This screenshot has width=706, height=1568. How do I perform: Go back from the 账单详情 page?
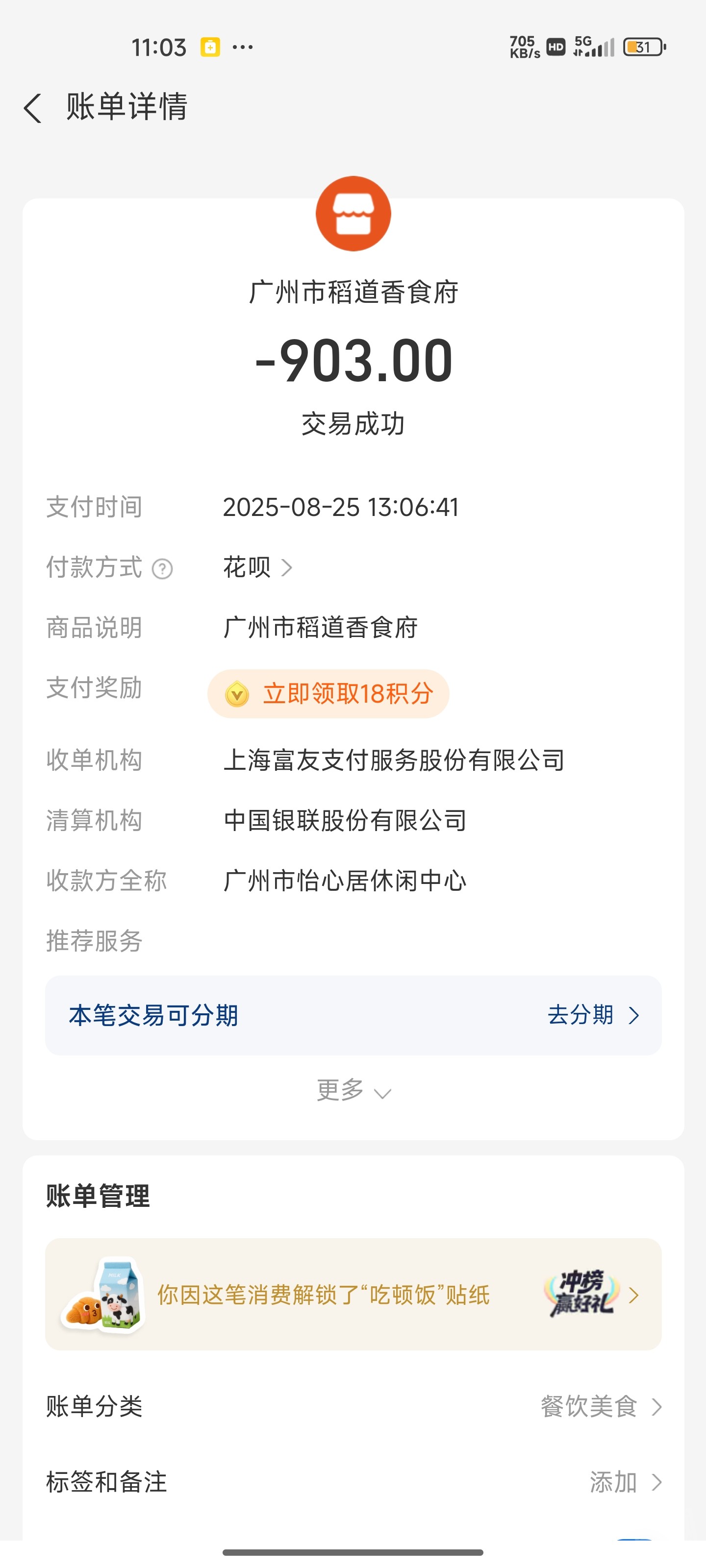coord(33,108)
